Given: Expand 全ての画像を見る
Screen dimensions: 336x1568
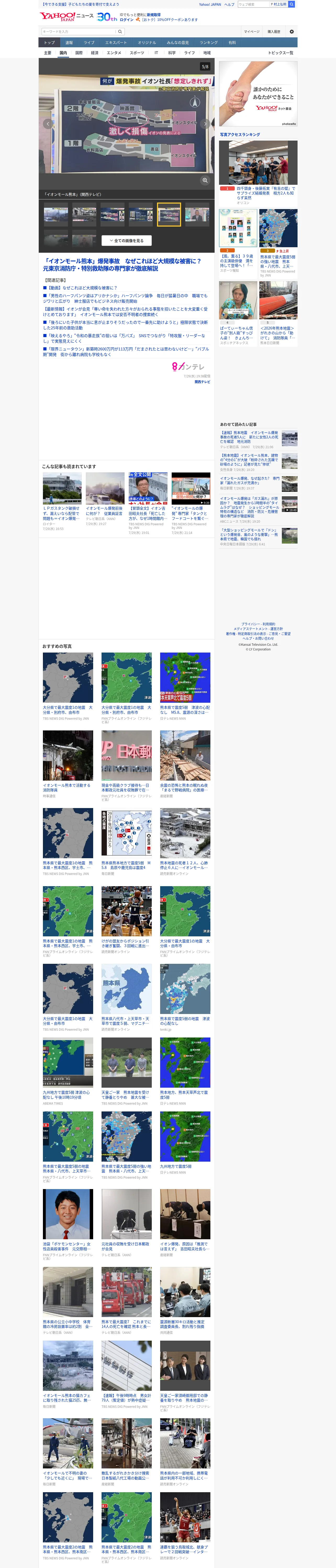Looking at the screenshot, I should (x=126, y=240).
